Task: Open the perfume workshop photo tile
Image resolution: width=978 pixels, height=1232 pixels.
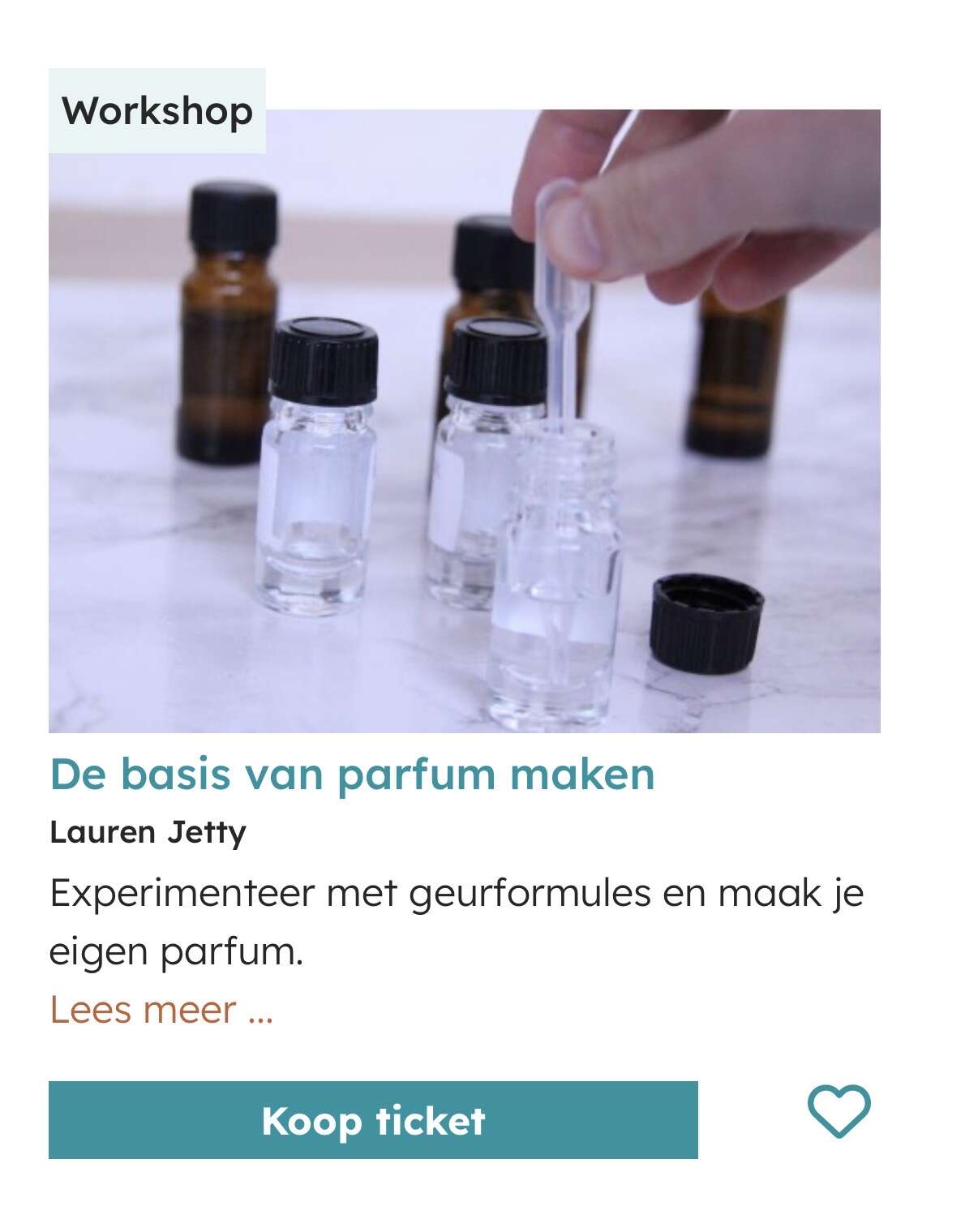Action: pos(465,421)
